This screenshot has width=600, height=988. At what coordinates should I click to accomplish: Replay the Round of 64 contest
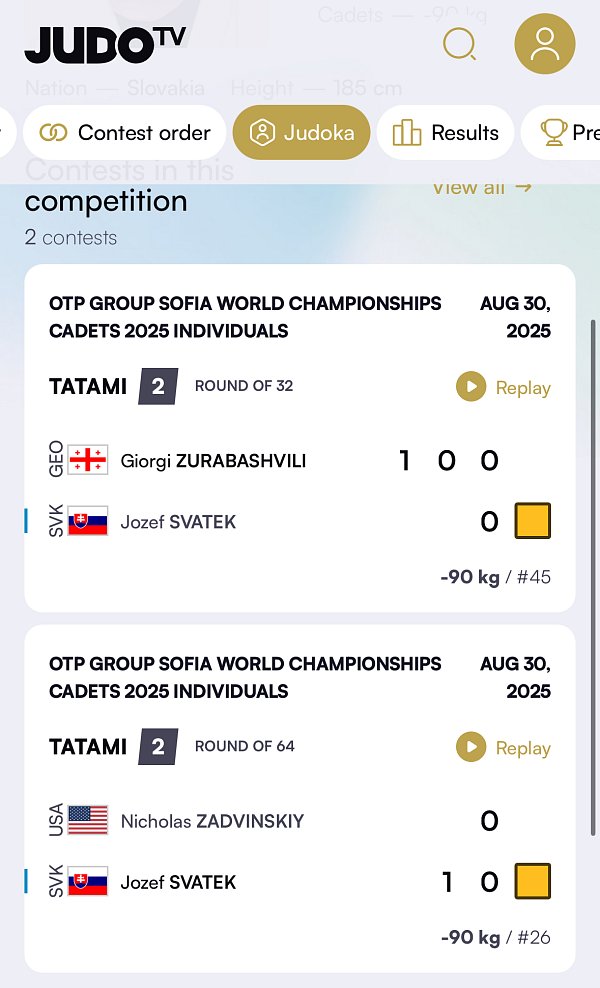click(x=503, y=747)
